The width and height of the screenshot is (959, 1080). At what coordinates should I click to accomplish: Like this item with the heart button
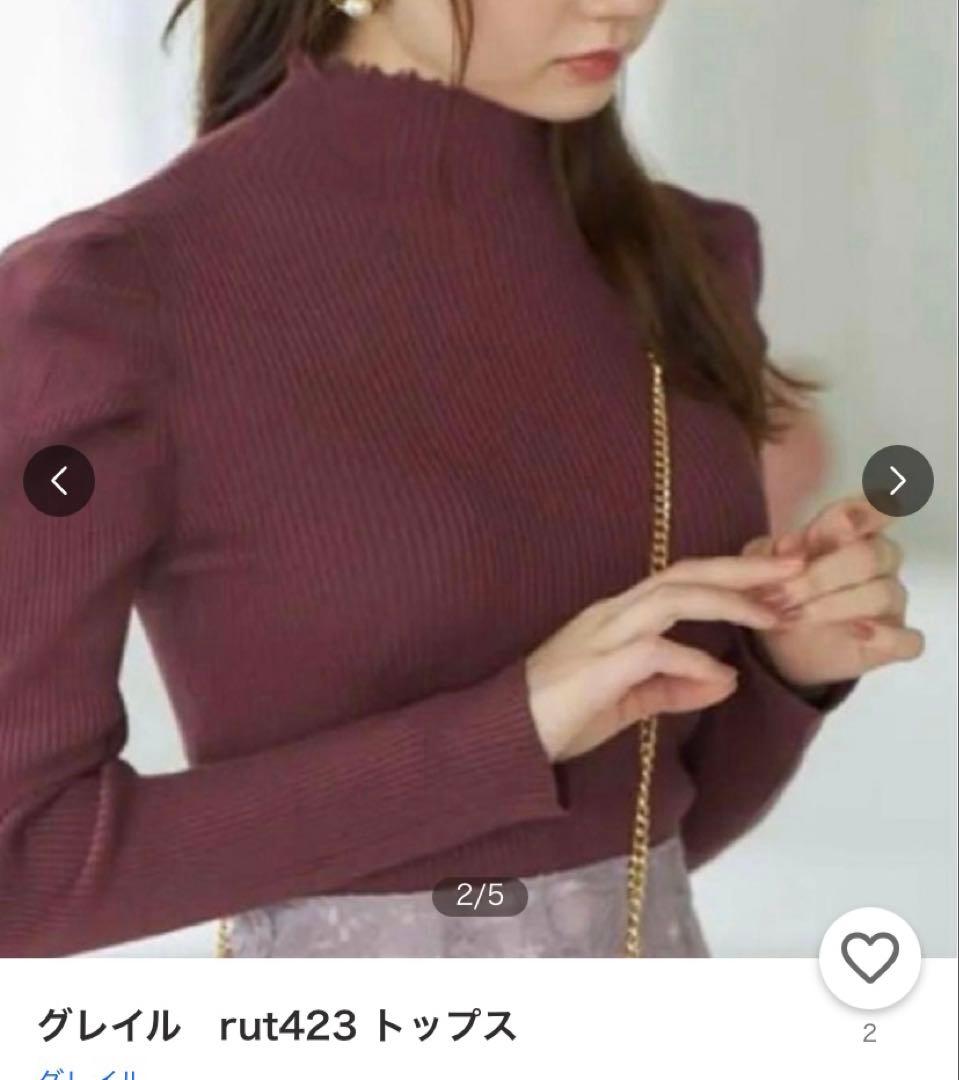tap(869, 958)
